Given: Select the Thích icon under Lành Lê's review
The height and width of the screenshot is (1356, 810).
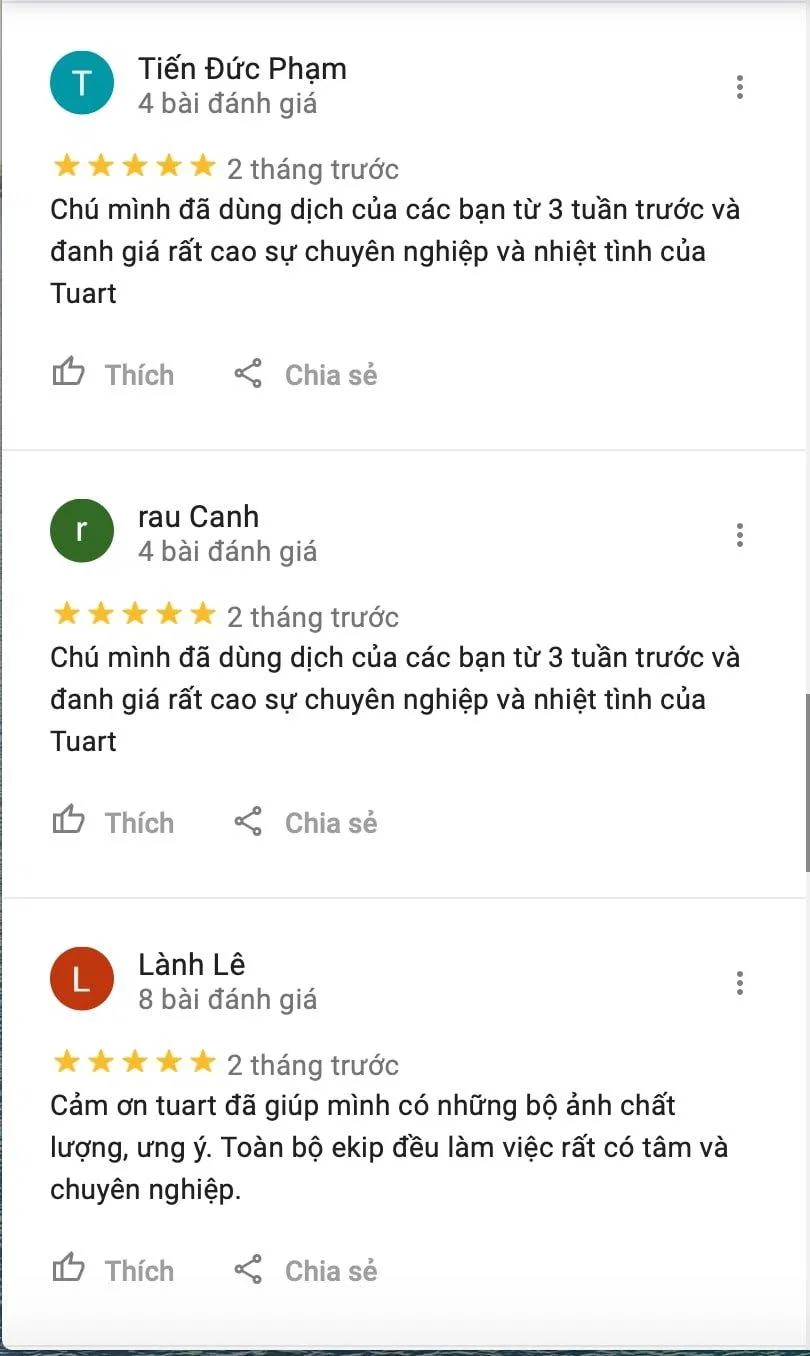Looking at the screenshot, I should pyautogui.click(x=70, y=1268).
